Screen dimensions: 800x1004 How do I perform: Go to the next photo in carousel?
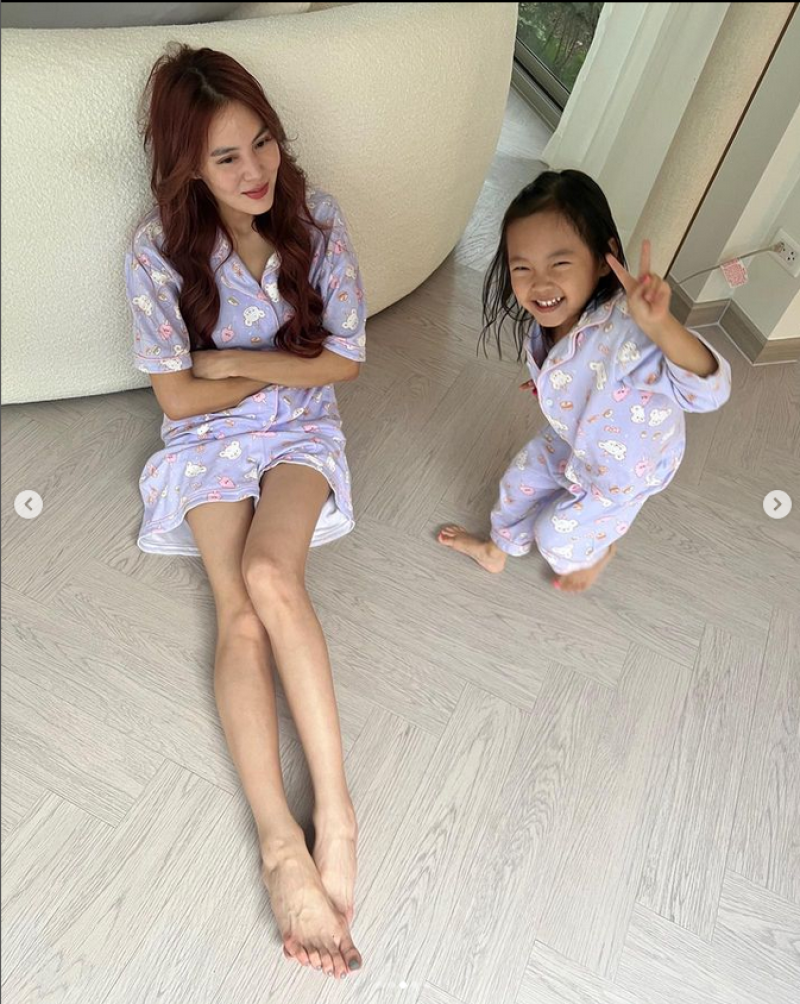click(777, 504)
